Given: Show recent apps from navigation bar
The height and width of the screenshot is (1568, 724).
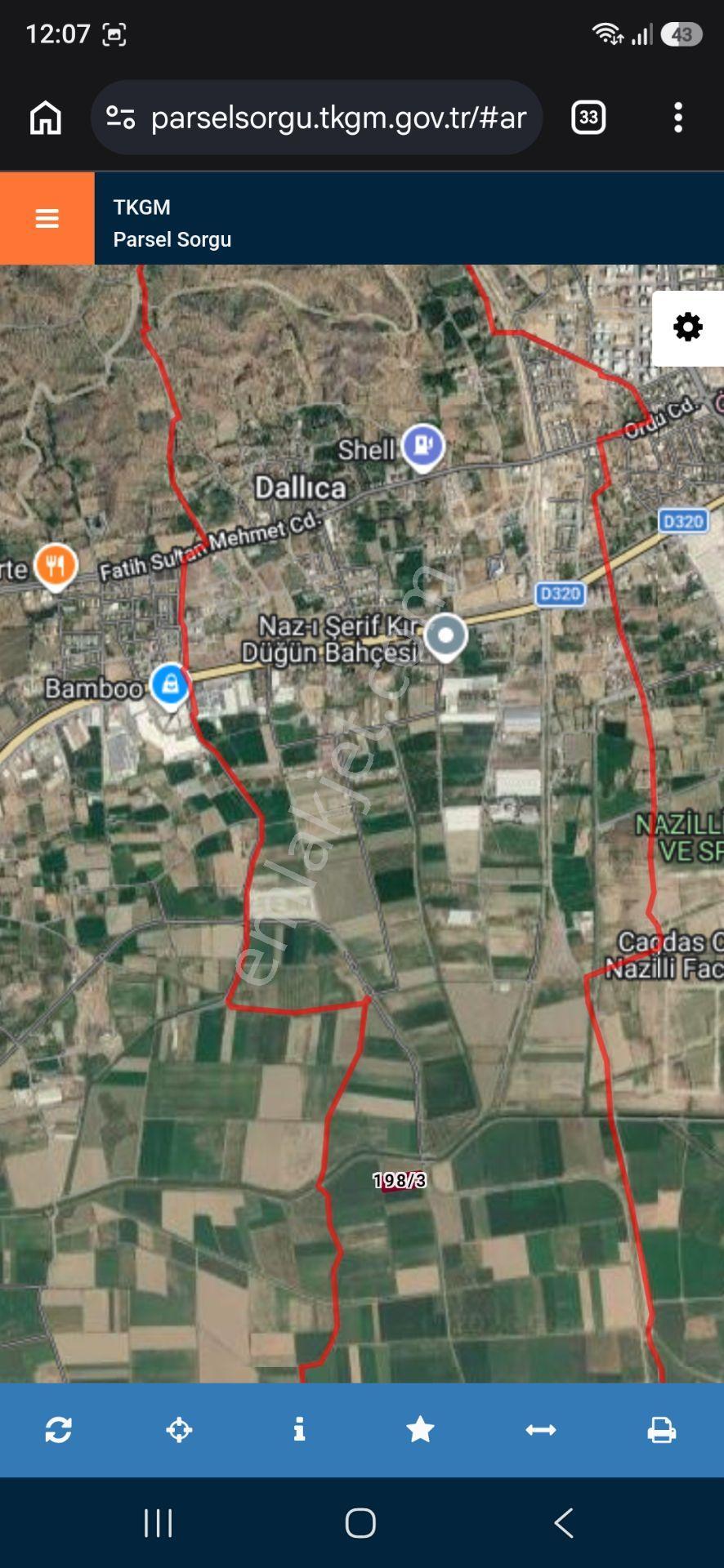Looking at the screenshot, I should point(159,1523).
